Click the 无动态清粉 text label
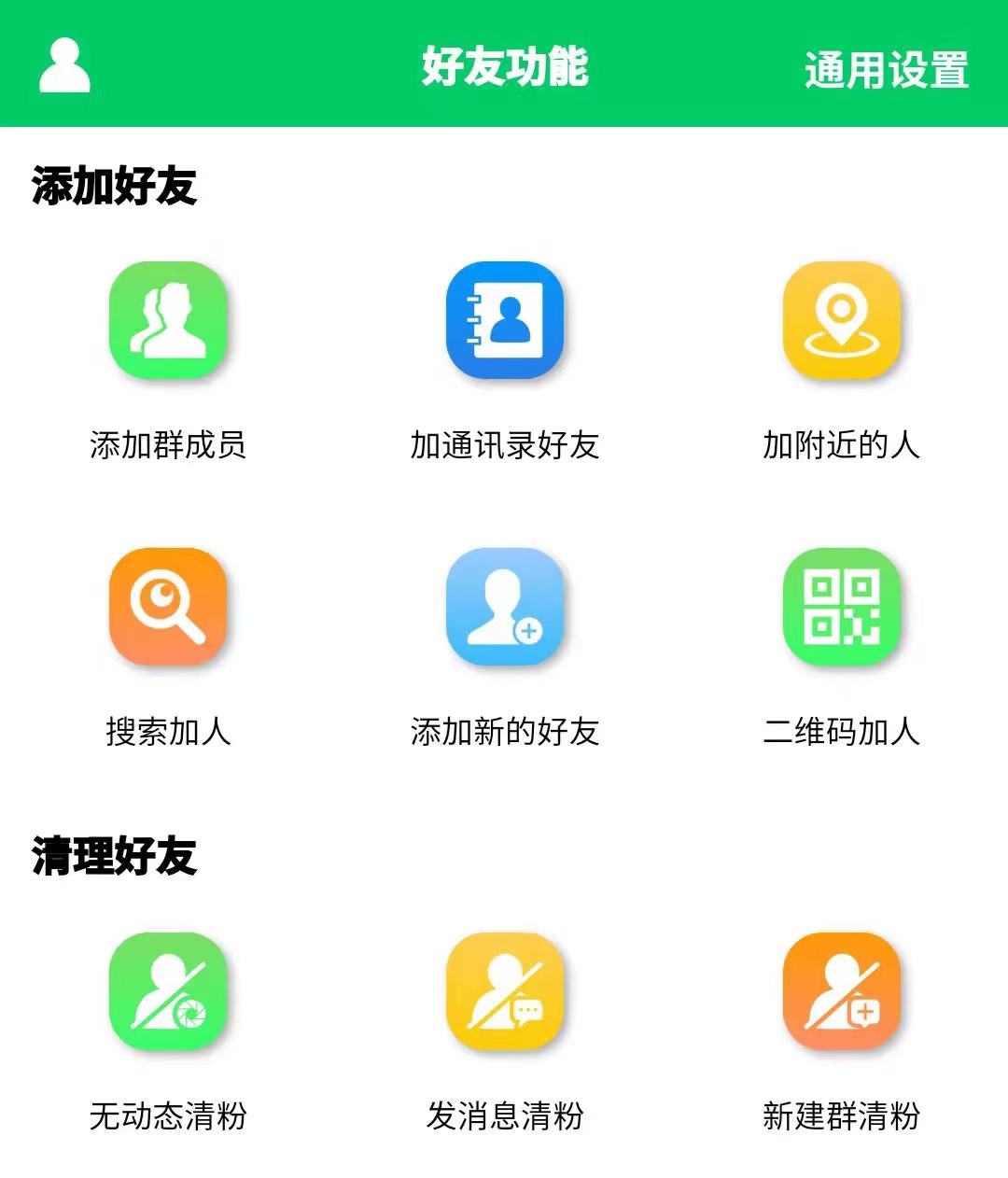Image resolution: width=1008 pixels, height=1178 pixels. (170, 1115)
